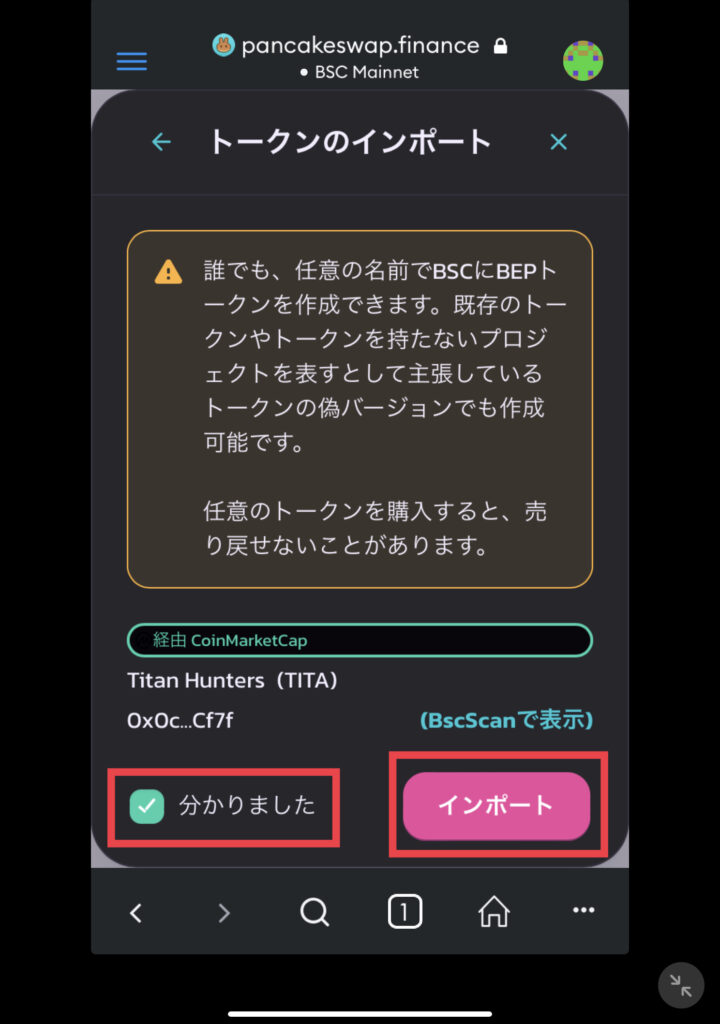Shrink the image with the collapse icon
Screen dimensions: 720x1024
click(681, 987)
